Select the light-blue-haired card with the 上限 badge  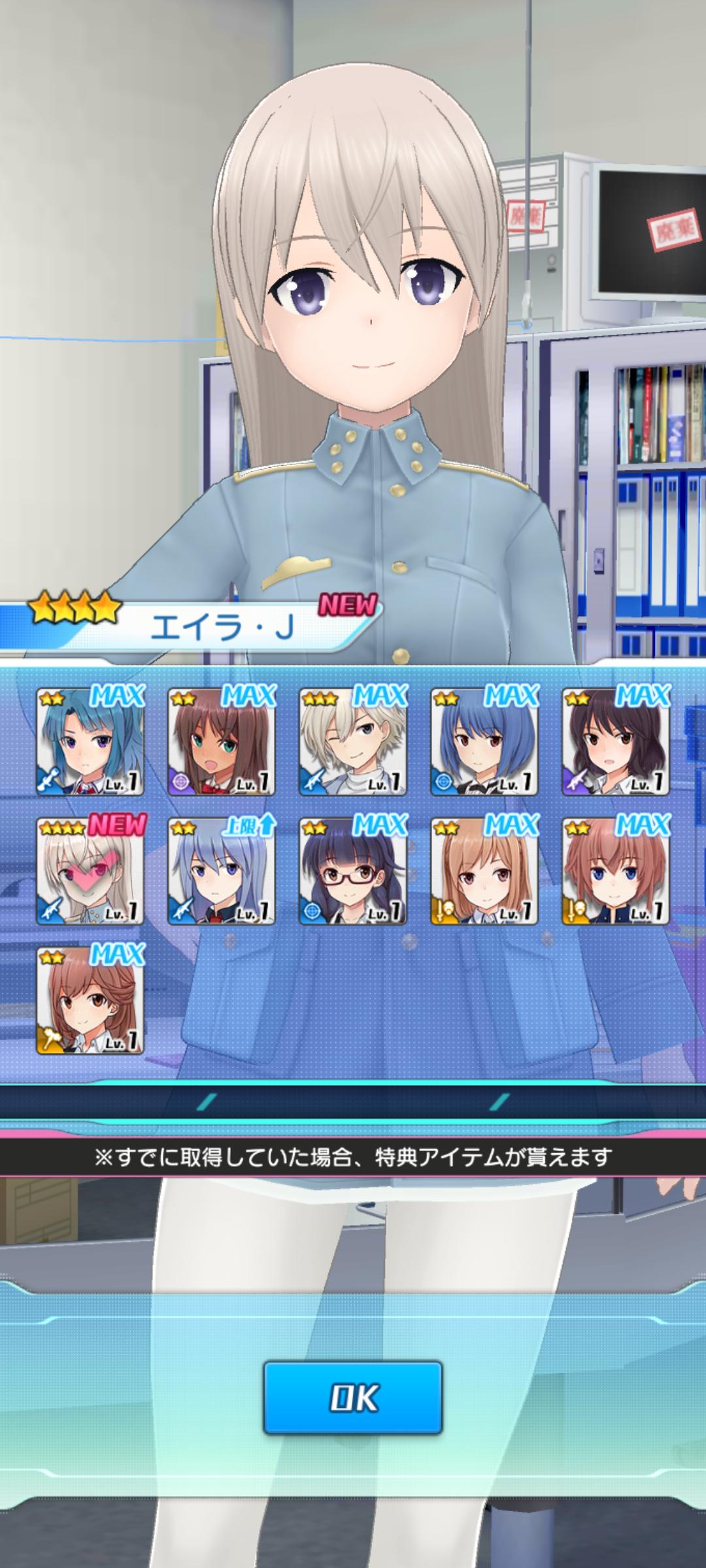coord(222,872)
